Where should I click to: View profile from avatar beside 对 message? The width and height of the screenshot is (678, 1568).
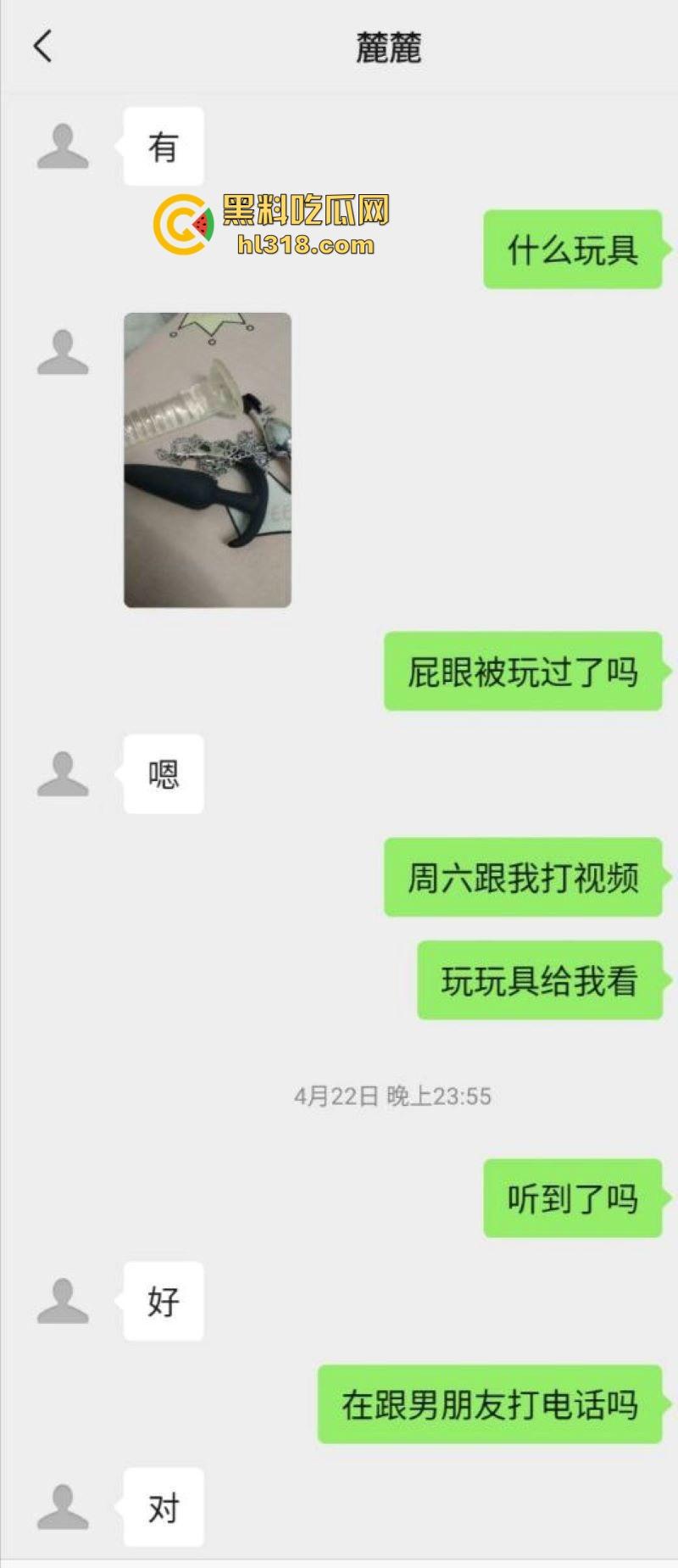(x=63, y=1507)
